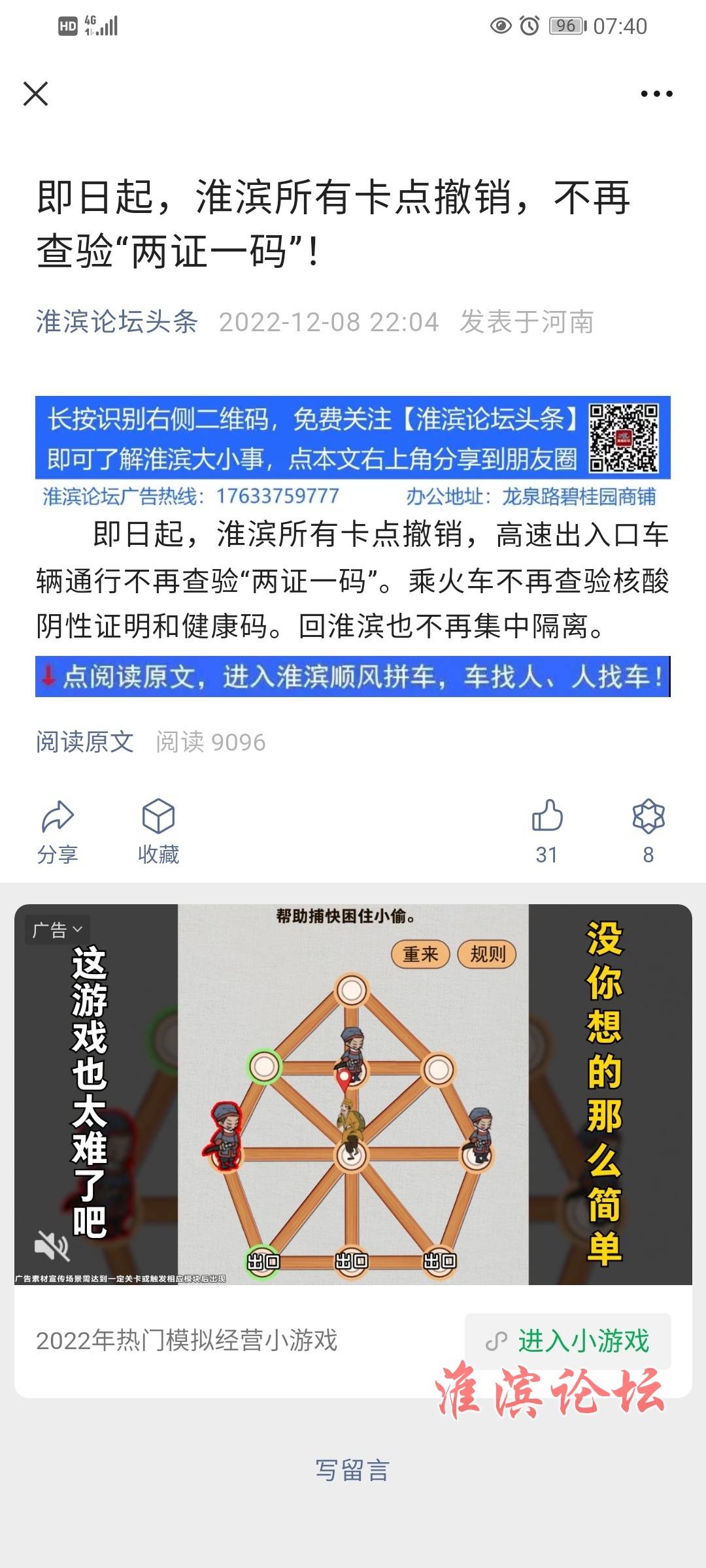
Task: Close the article with the X
Action: pos(36,93)
